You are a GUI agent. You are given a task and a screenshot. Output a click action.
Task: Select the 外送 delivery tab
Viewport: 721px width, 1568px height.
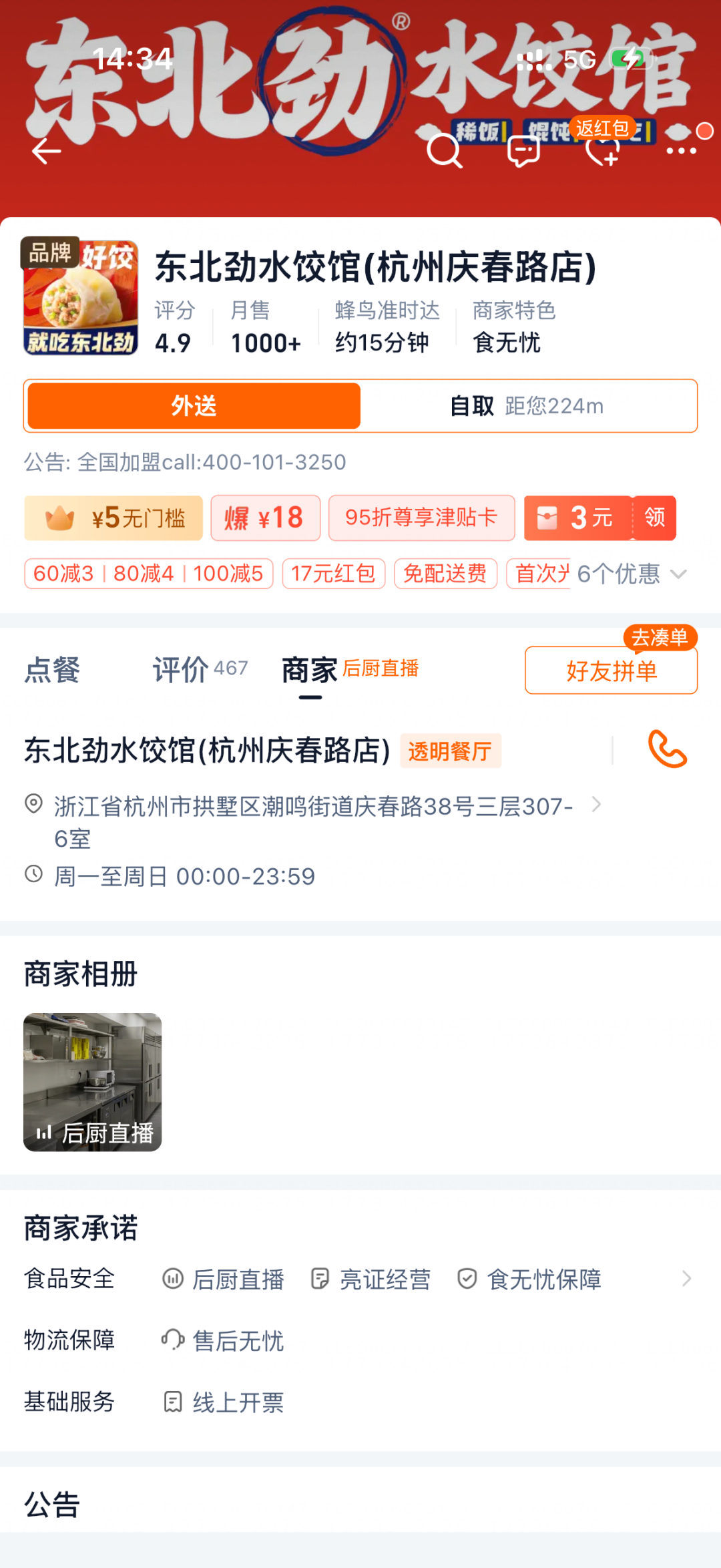click(x=192, y=406)
